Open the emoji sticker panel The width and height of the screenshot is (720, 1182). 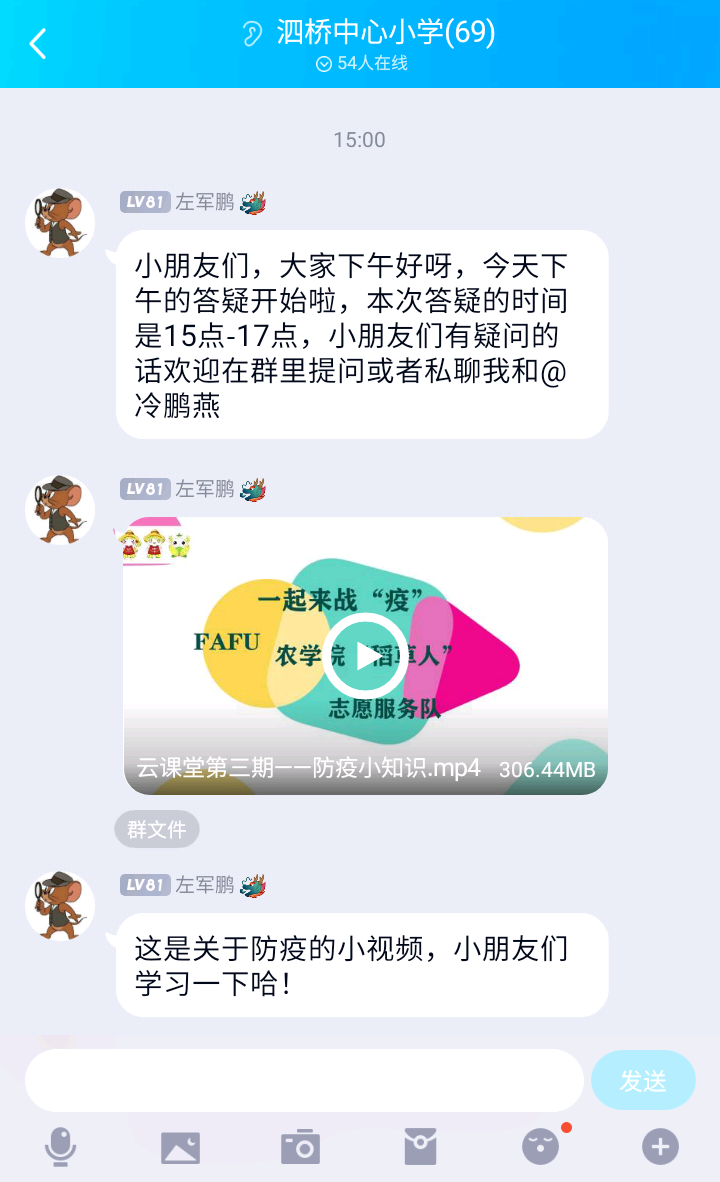point(541,1147)
